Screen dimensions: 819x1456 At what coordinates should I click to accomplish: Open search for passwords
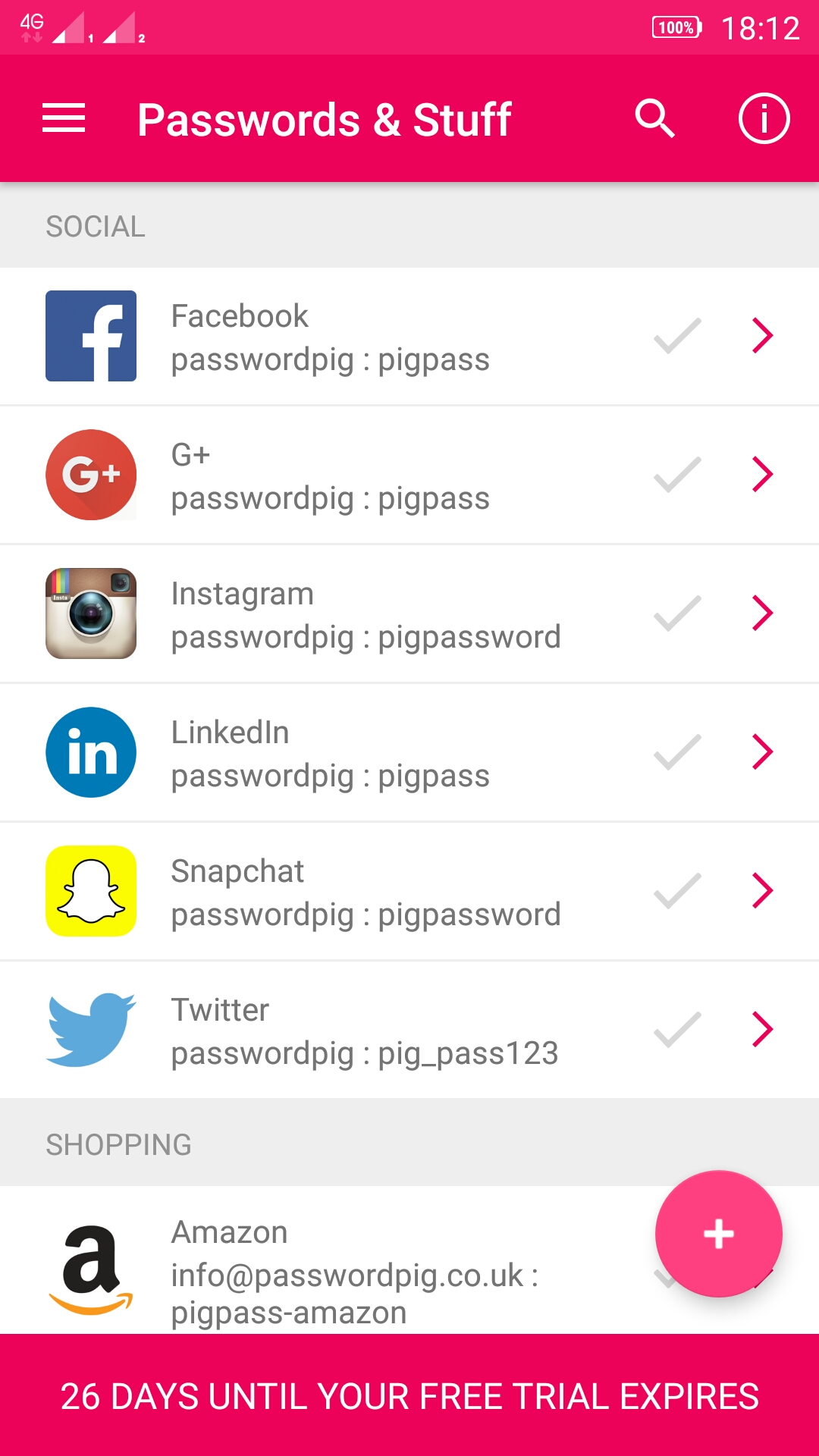pyautogui.click(x=654, y=118)
